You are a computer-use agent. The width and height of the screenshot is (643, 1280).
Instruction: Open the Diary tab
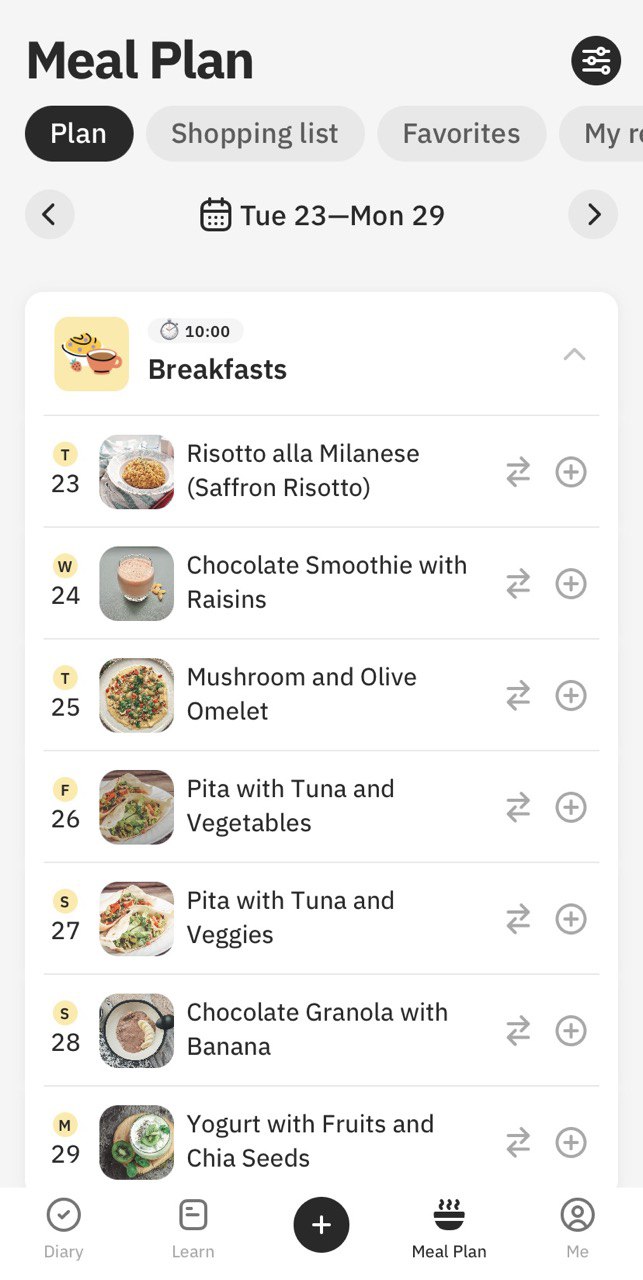click(64, 1230)
